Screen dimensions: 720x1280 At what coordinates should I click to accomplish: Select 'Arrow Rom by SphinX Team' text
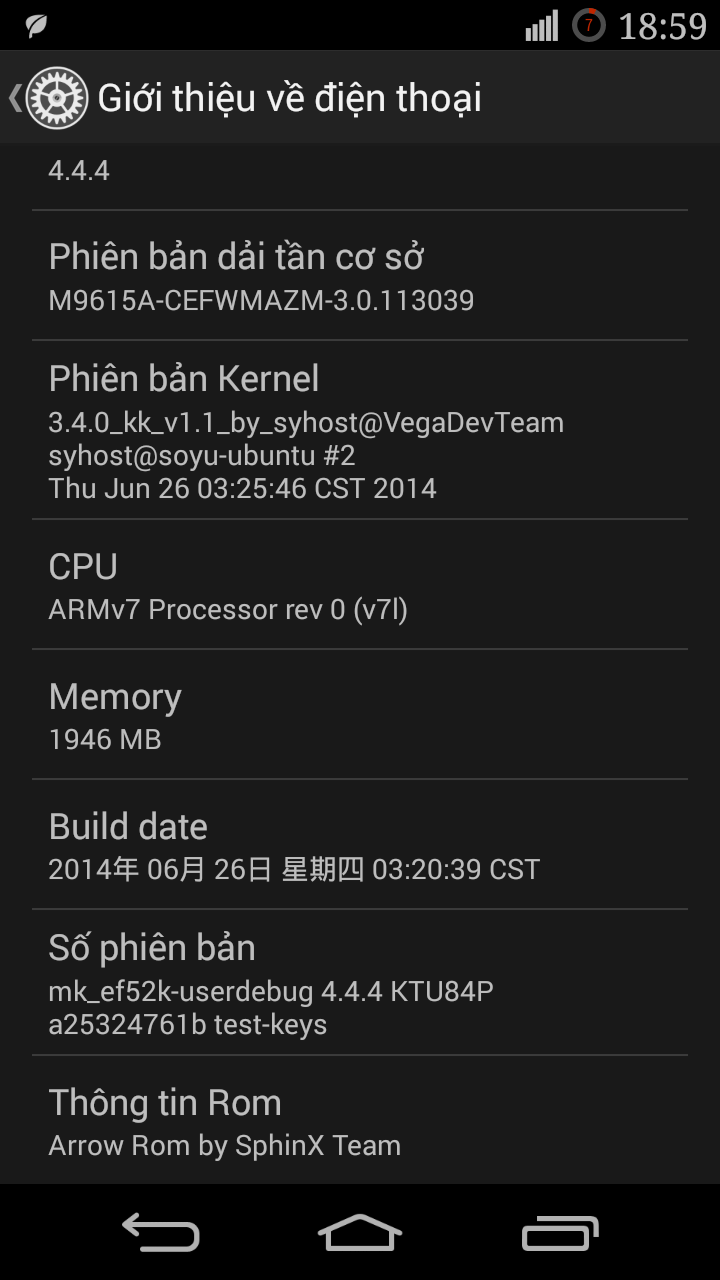pos(225,1146)
